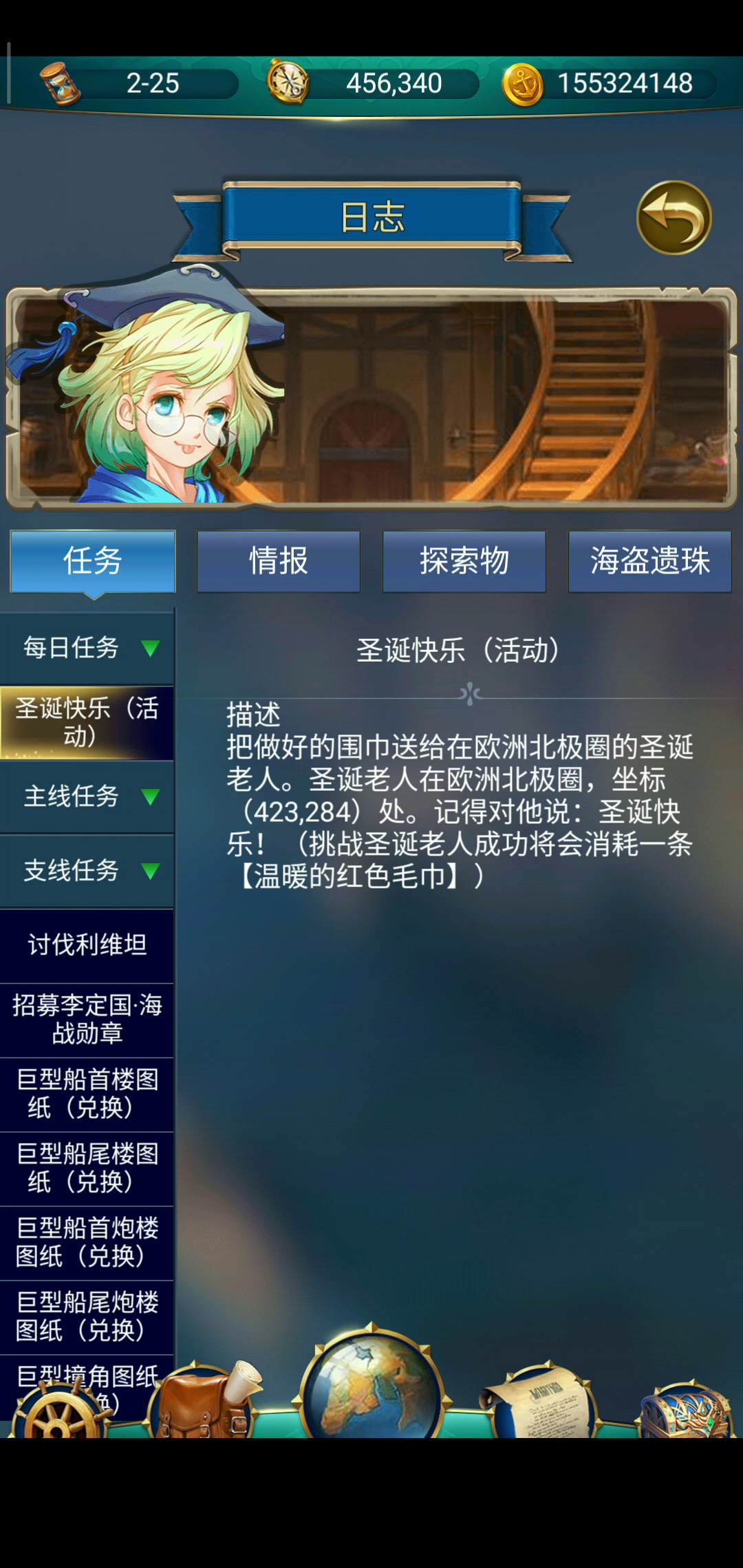Screen dimensions: 743x1568
Task: Open the treasure chest icon
Action: pyautogui.click(x=685, y=1409)
